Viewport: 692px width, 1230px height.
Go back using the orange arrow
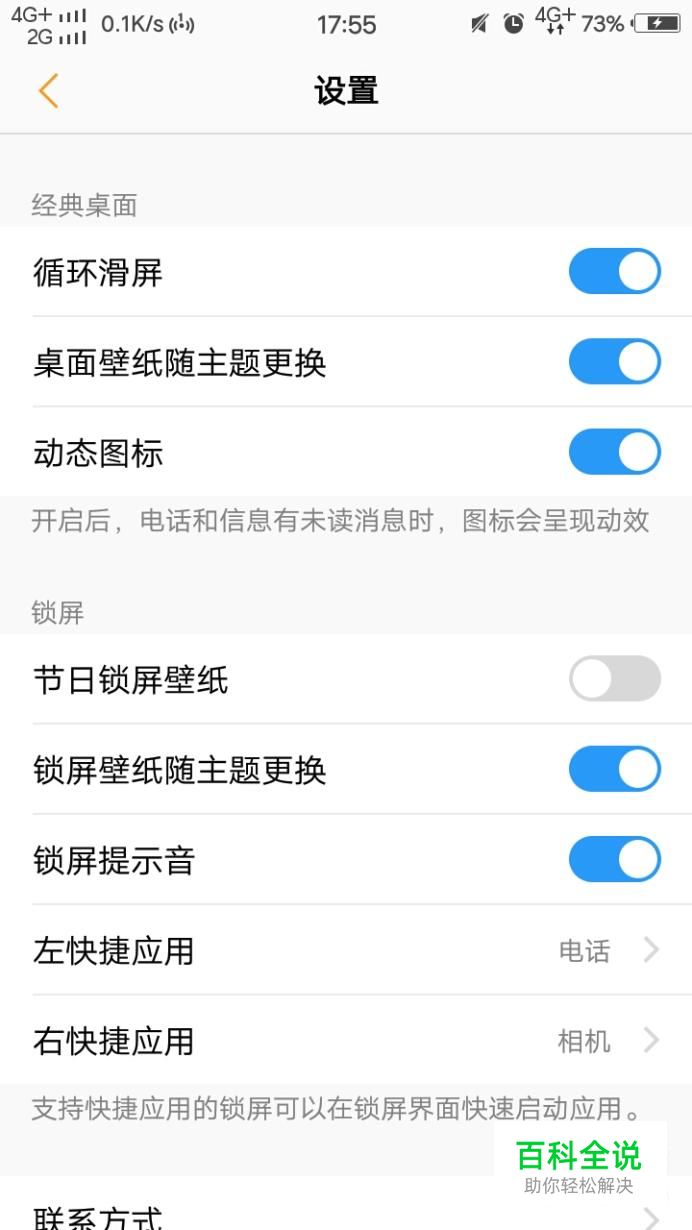coord(48,91)
